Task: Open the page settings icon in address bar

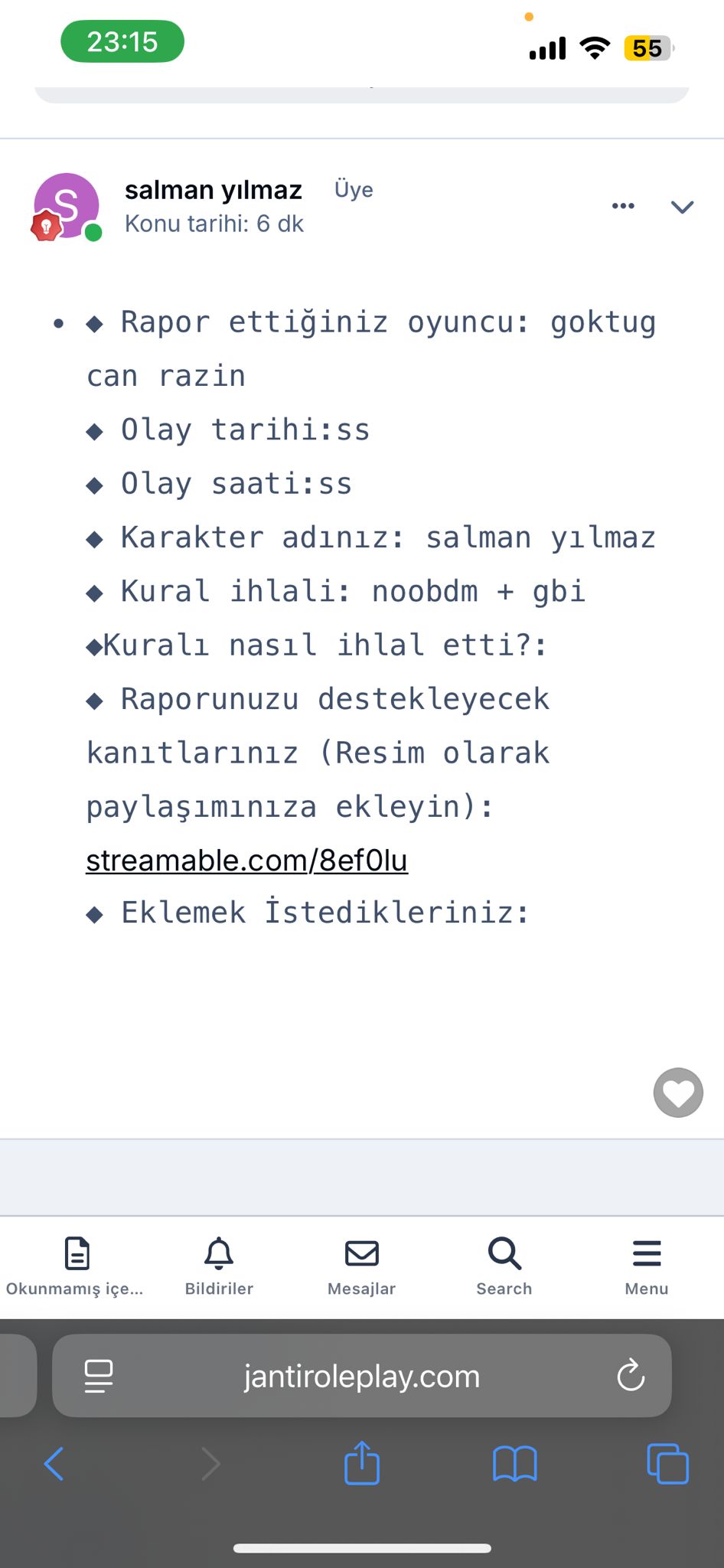Action: pos(99,1376)
